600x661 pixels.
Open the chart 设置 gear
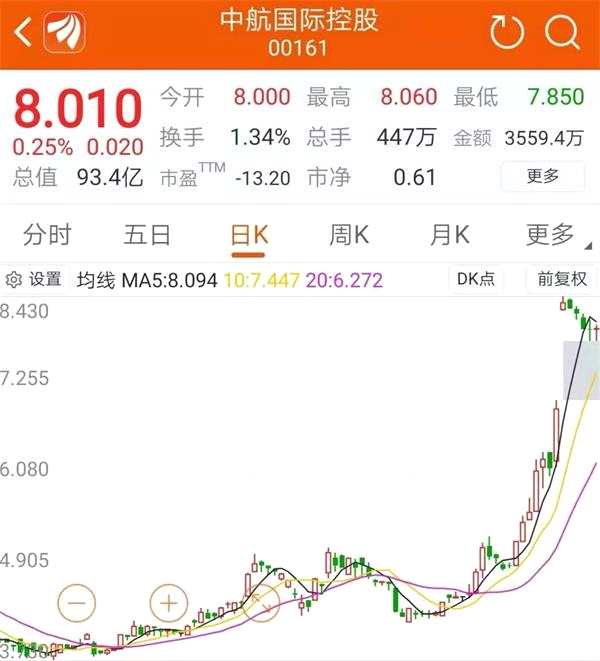click(35, 280)
